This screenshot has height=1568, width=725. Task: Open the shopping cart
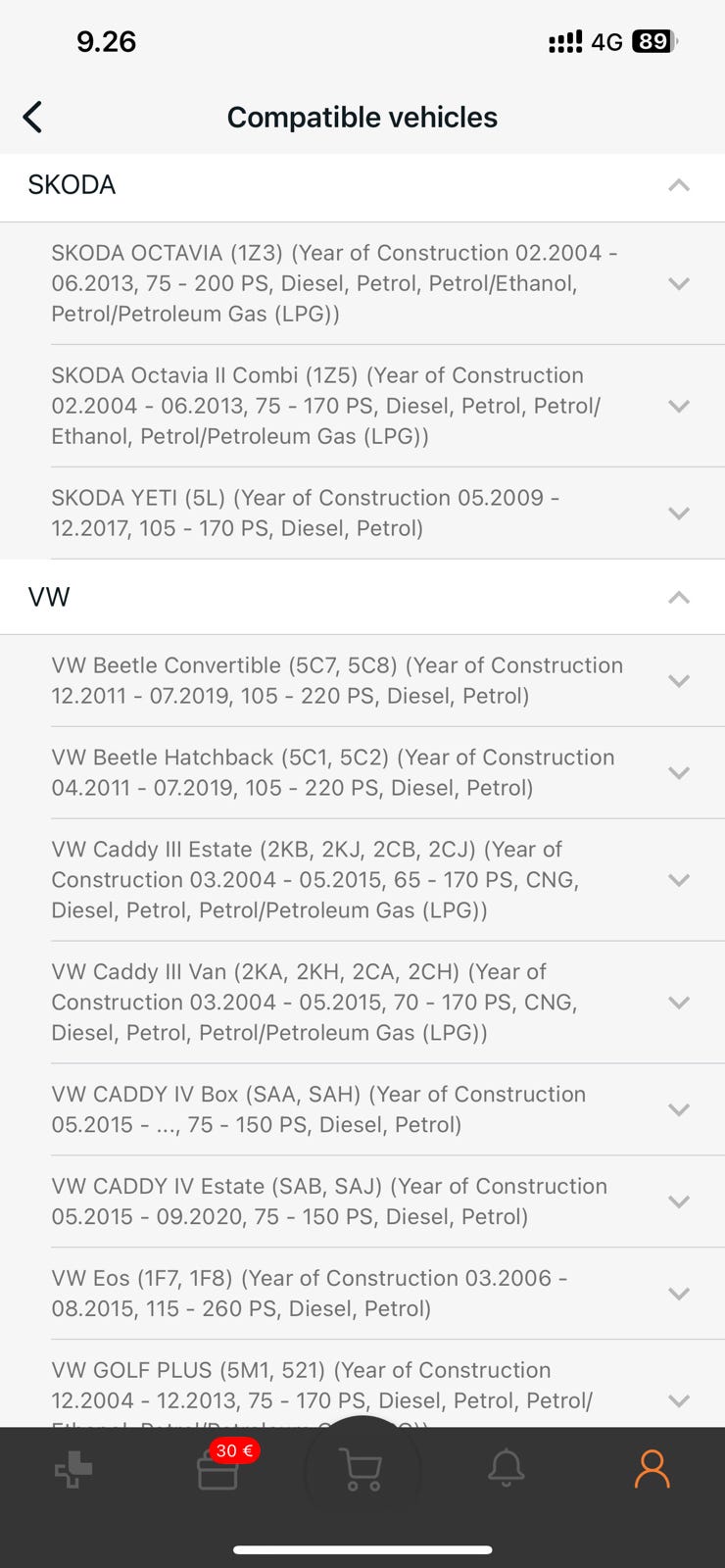[362, 1470]
